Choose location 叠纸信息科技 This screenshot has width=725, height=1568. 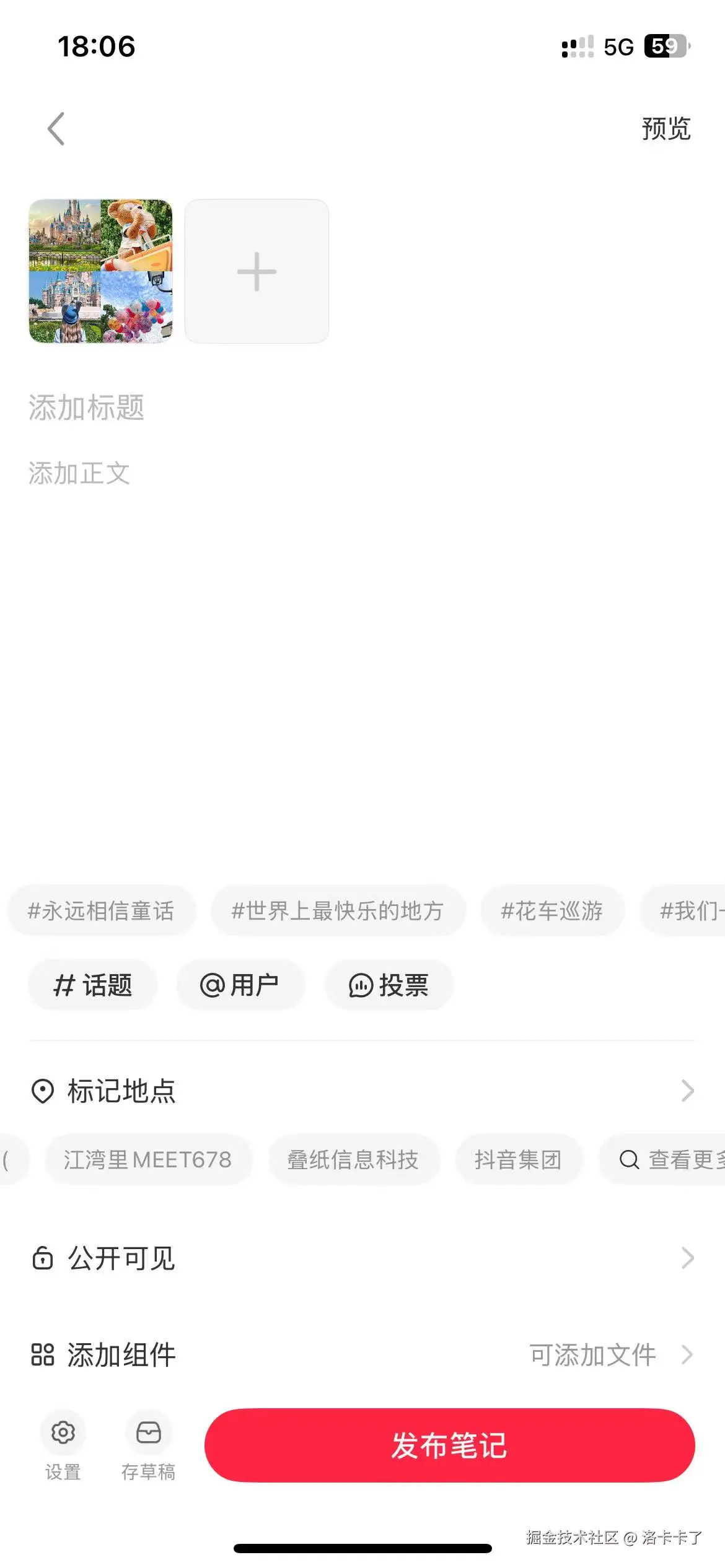tap(353, 1159)
